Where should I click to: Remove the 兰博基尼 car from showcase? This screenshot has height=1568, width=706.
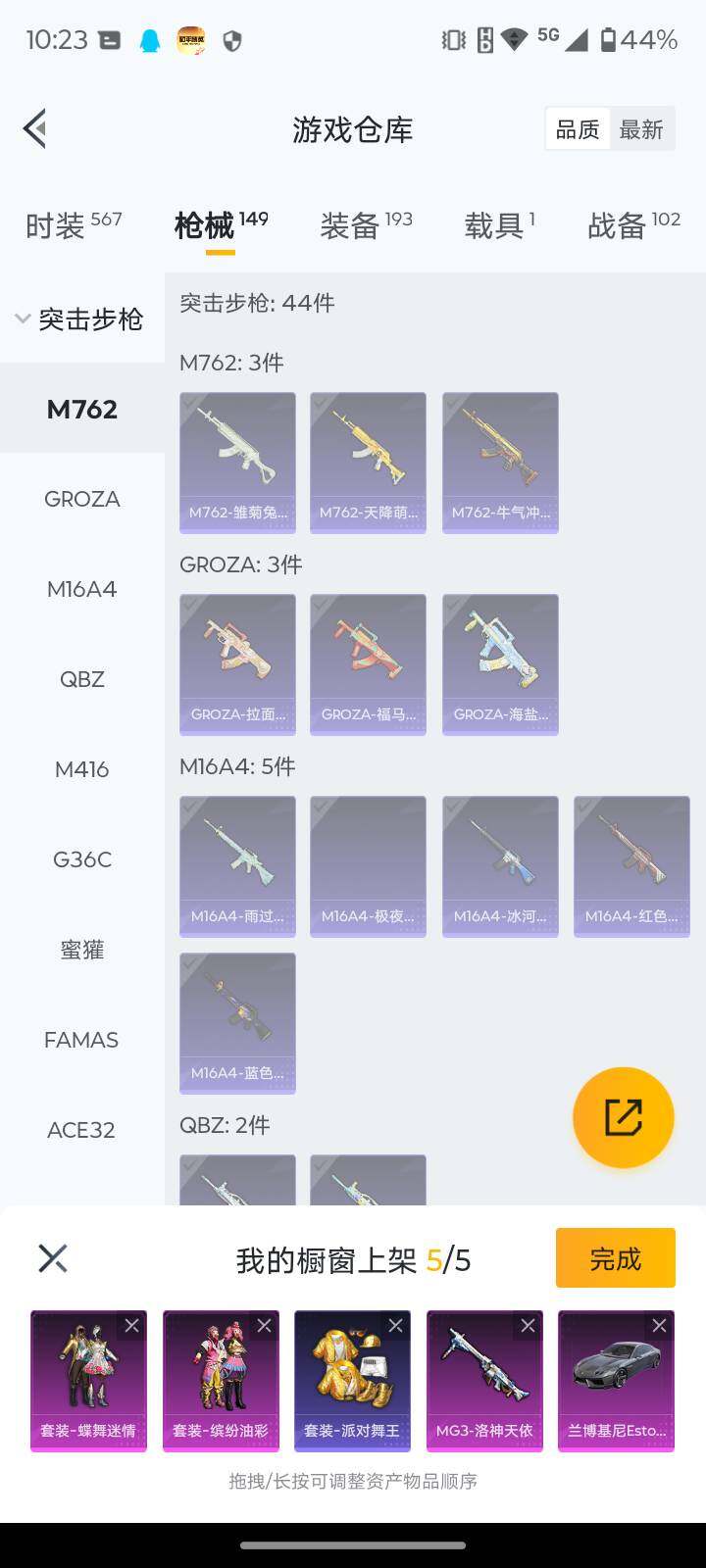tap(660, 1326)
